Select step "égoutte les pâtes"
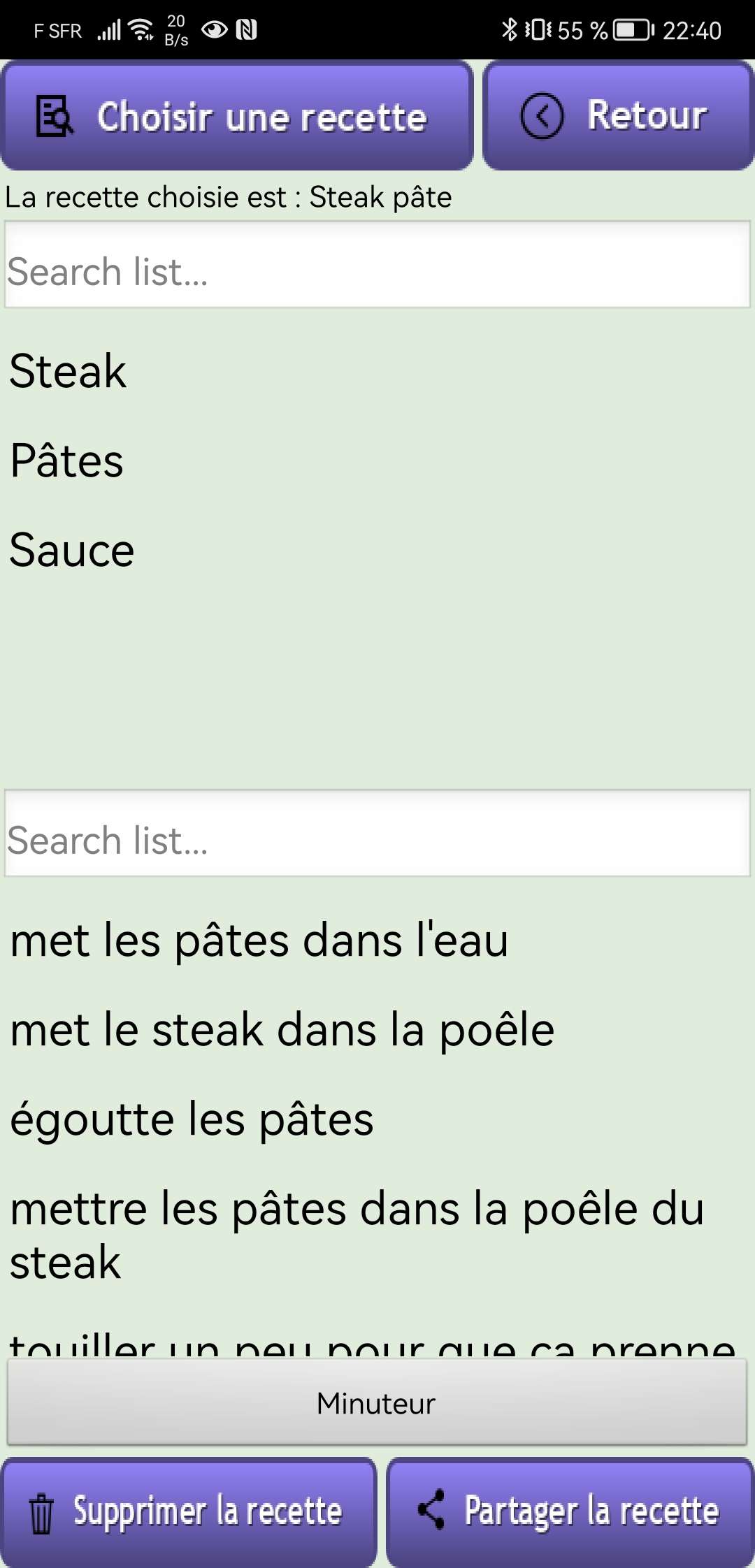This screenshot has height=1568, width=755. click(377, 1119)
